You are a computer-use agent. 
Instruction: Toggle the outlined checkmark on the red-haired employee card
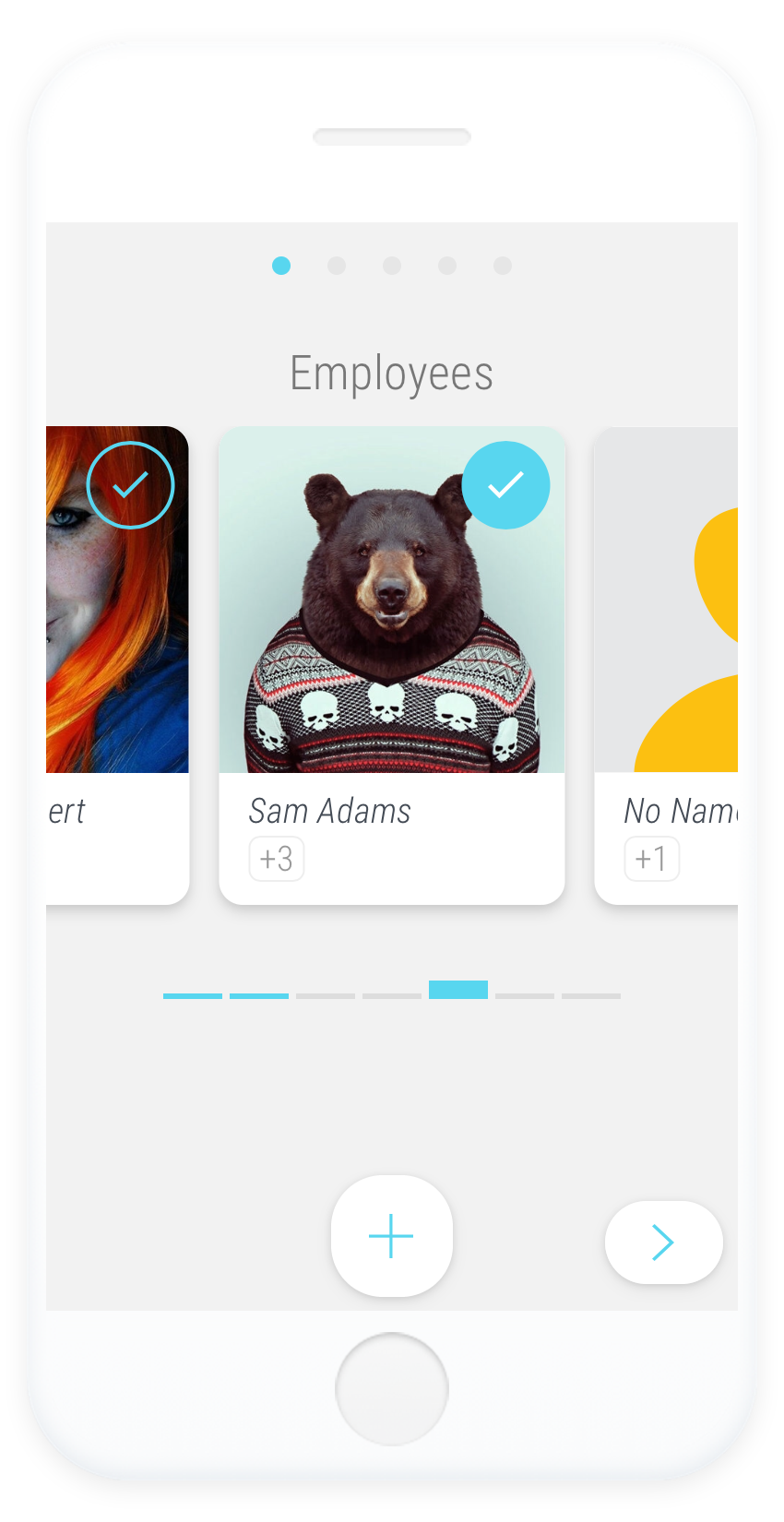tap(130, 485)
